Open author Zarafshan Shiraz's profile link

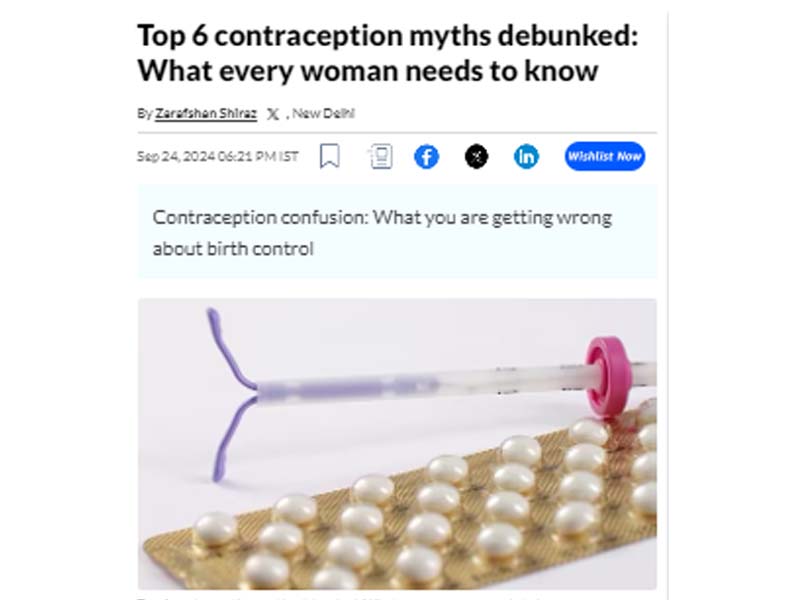(206, 114)
